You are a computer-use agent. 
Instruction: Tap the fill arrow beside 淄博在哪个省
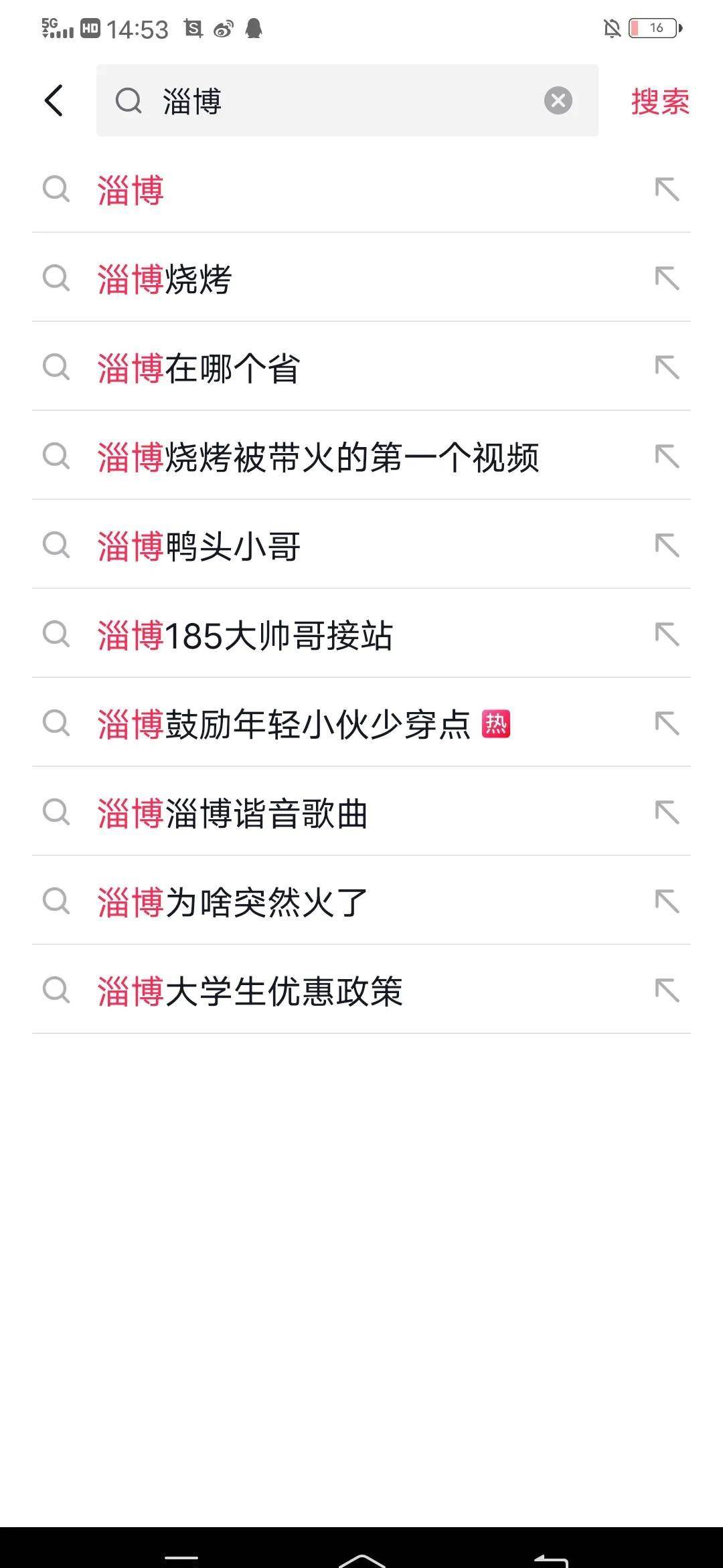pyautogui.click(x=667, y=367)
